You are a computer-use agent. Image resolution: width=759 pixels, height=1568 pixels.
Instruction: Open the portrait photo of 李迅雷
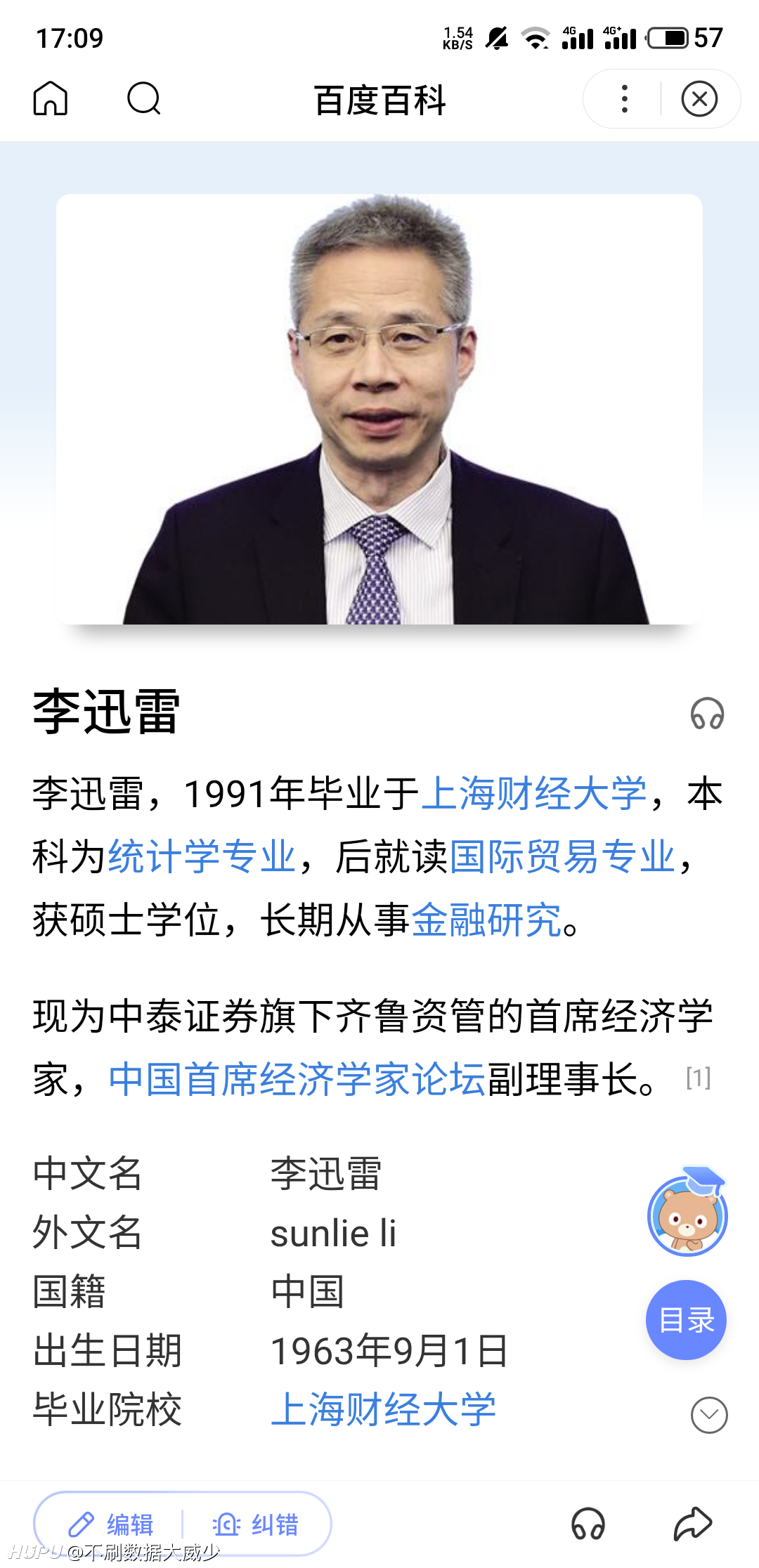point(379,409)
